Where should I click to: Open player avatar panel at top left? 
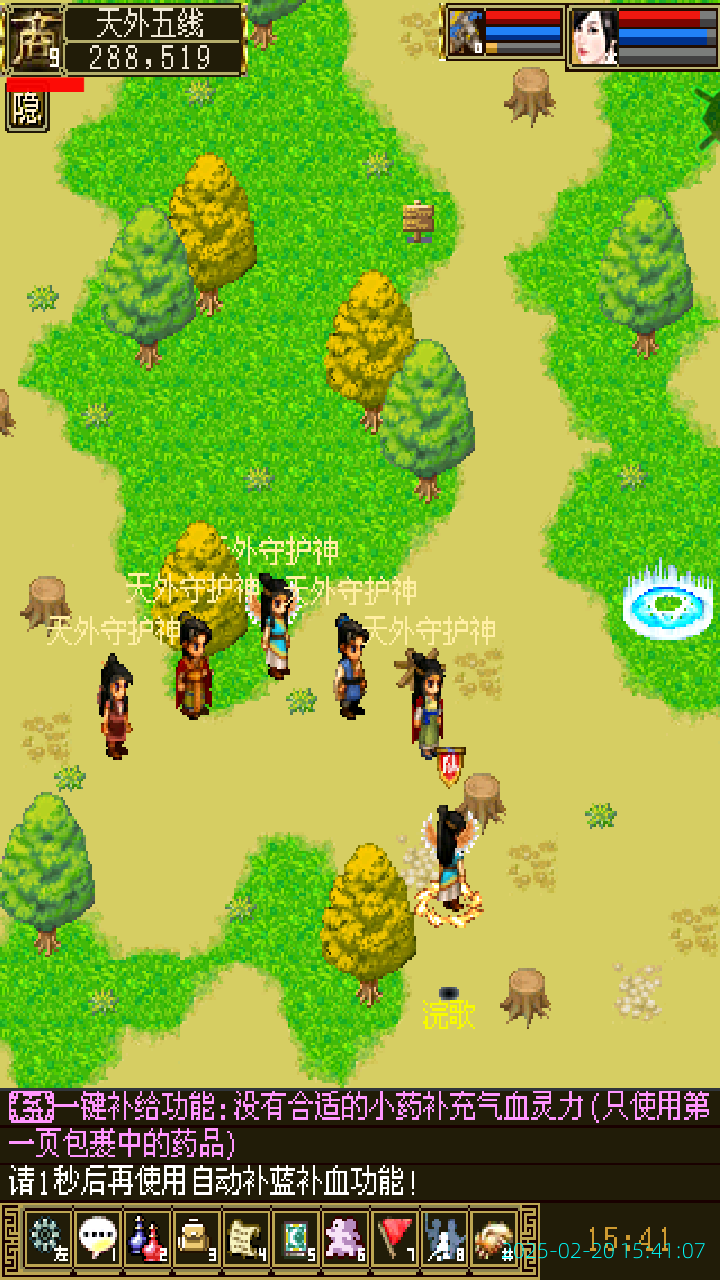(34, 40)
